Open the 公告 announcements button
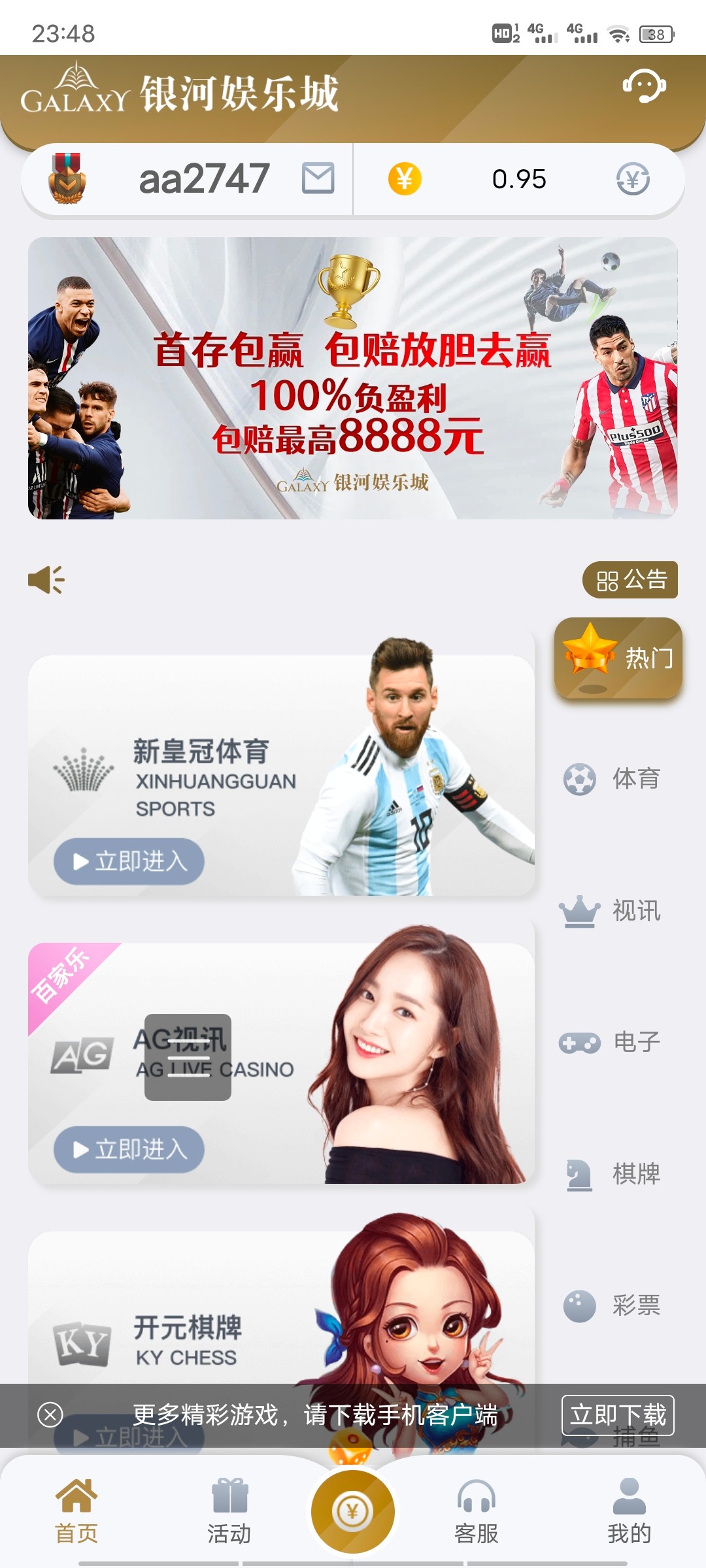 [630, 580]
